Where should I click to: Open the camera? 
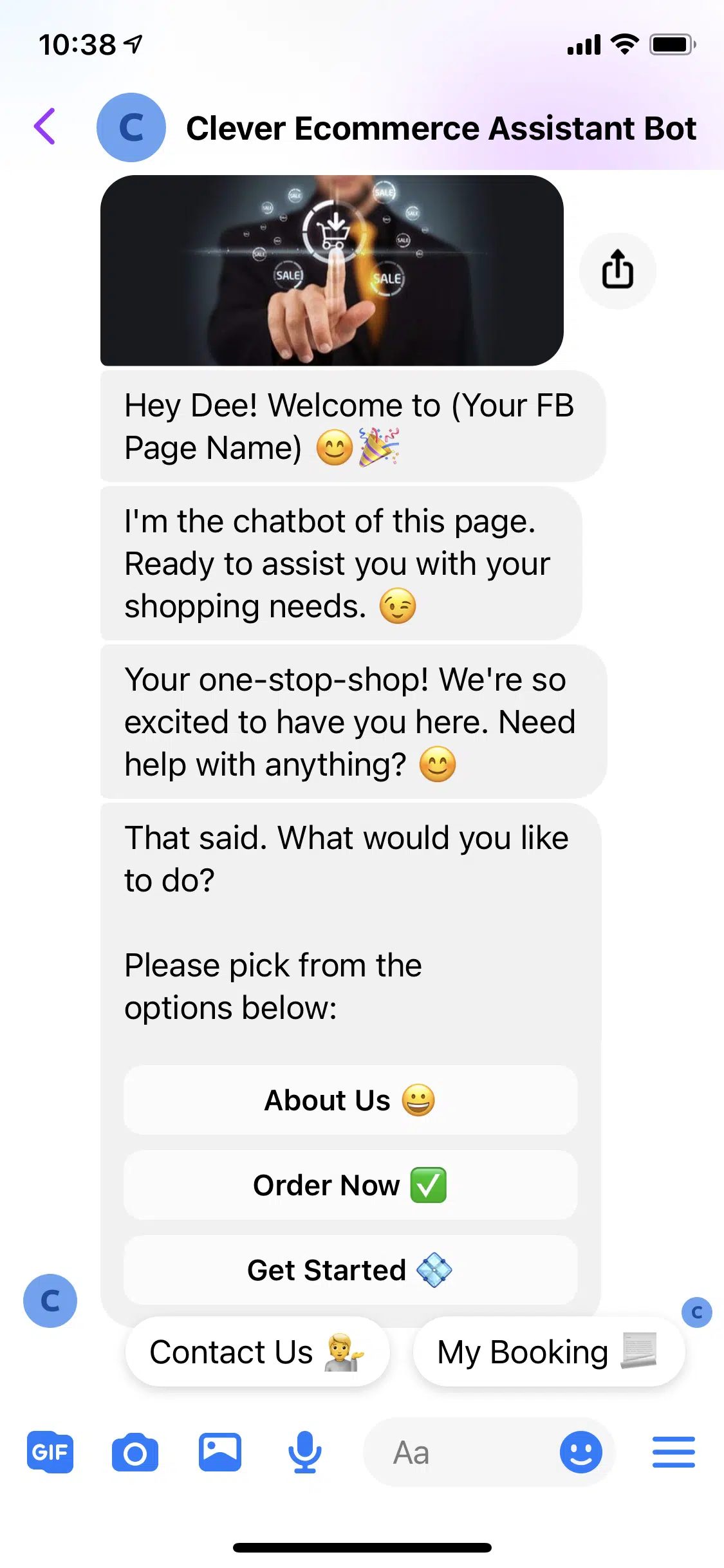point(135,1452)
